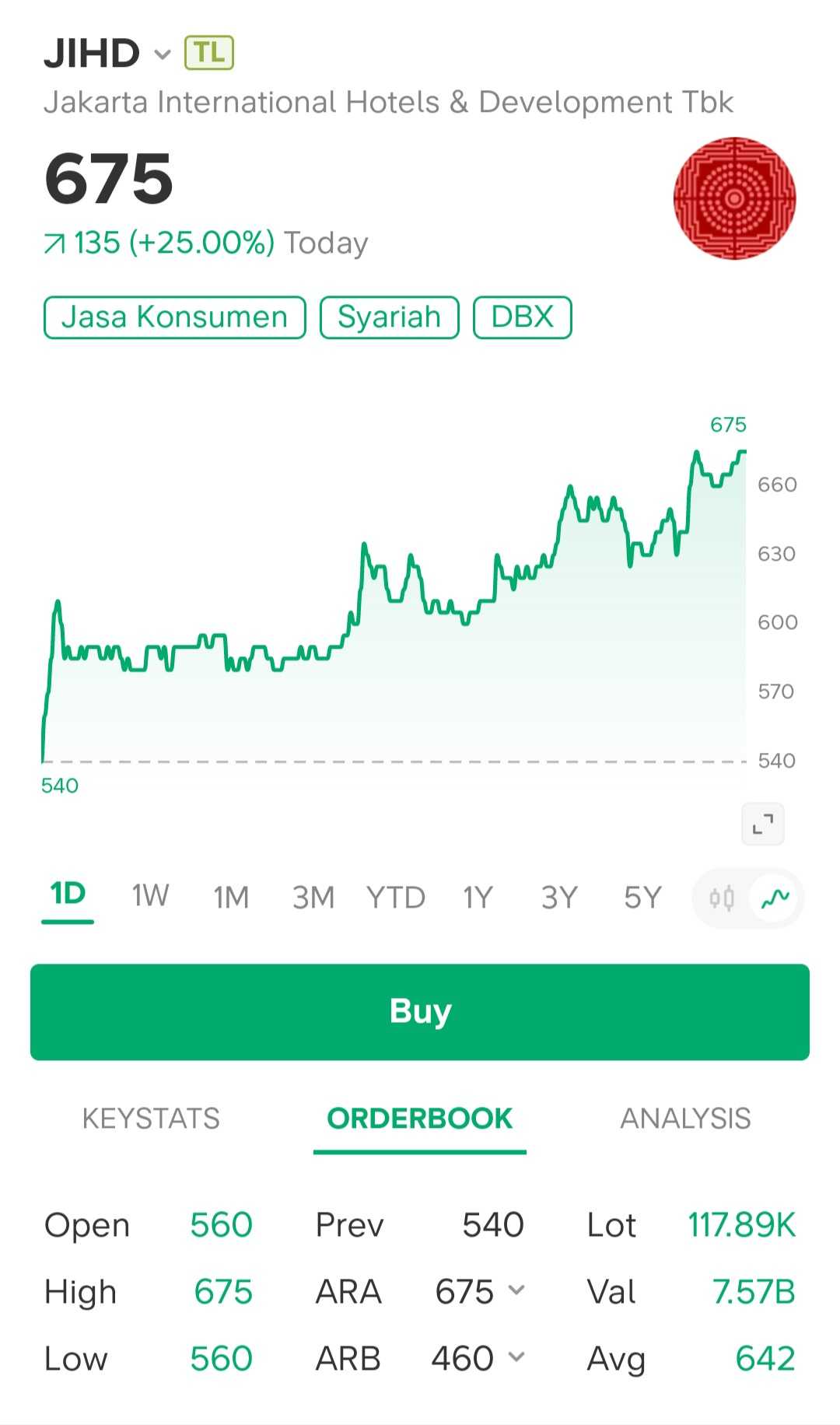This screenshot has height=1425, width=840.
Task: Select the line chart view
Action: click(x=775, y=898)
